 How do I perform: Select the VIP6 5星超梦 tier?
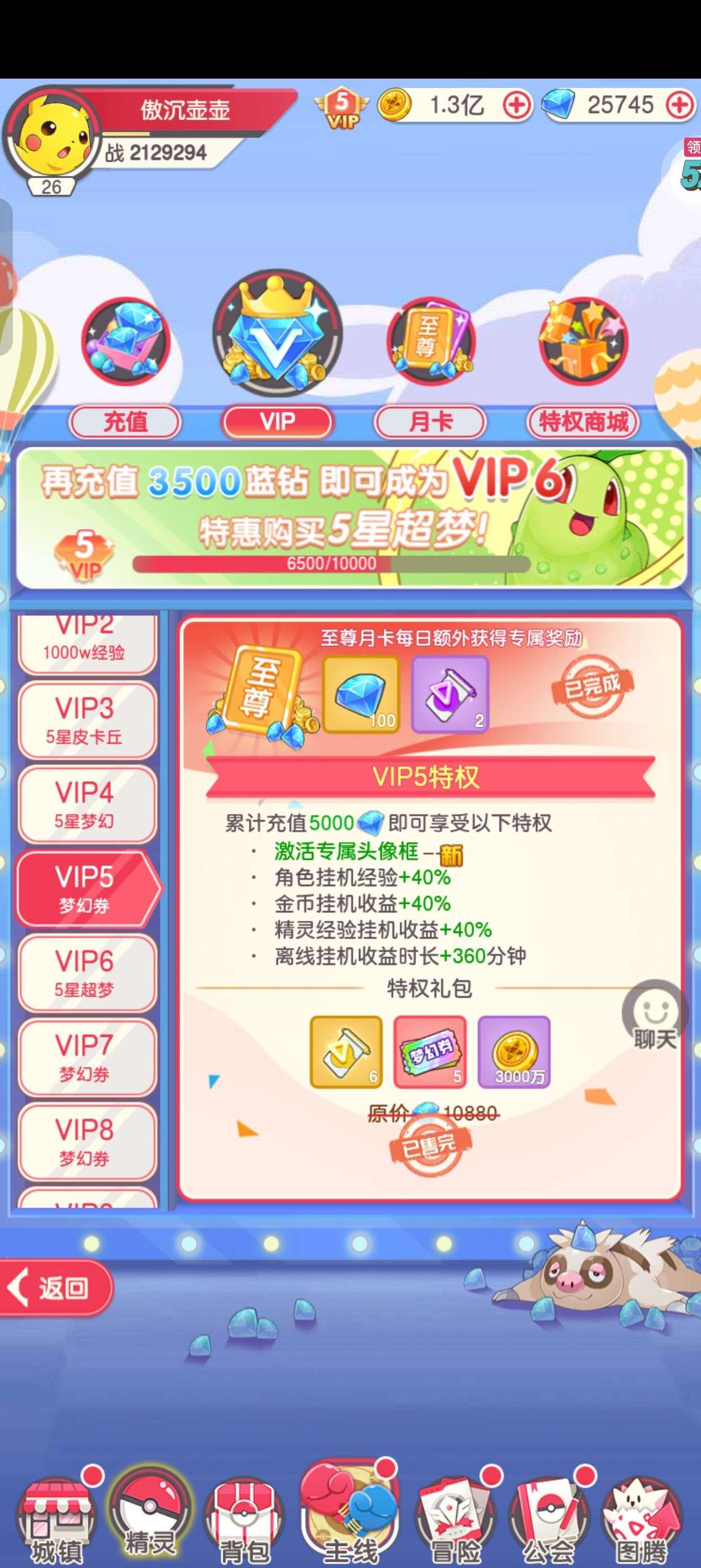pyautogui.click(x=86, y=973)
